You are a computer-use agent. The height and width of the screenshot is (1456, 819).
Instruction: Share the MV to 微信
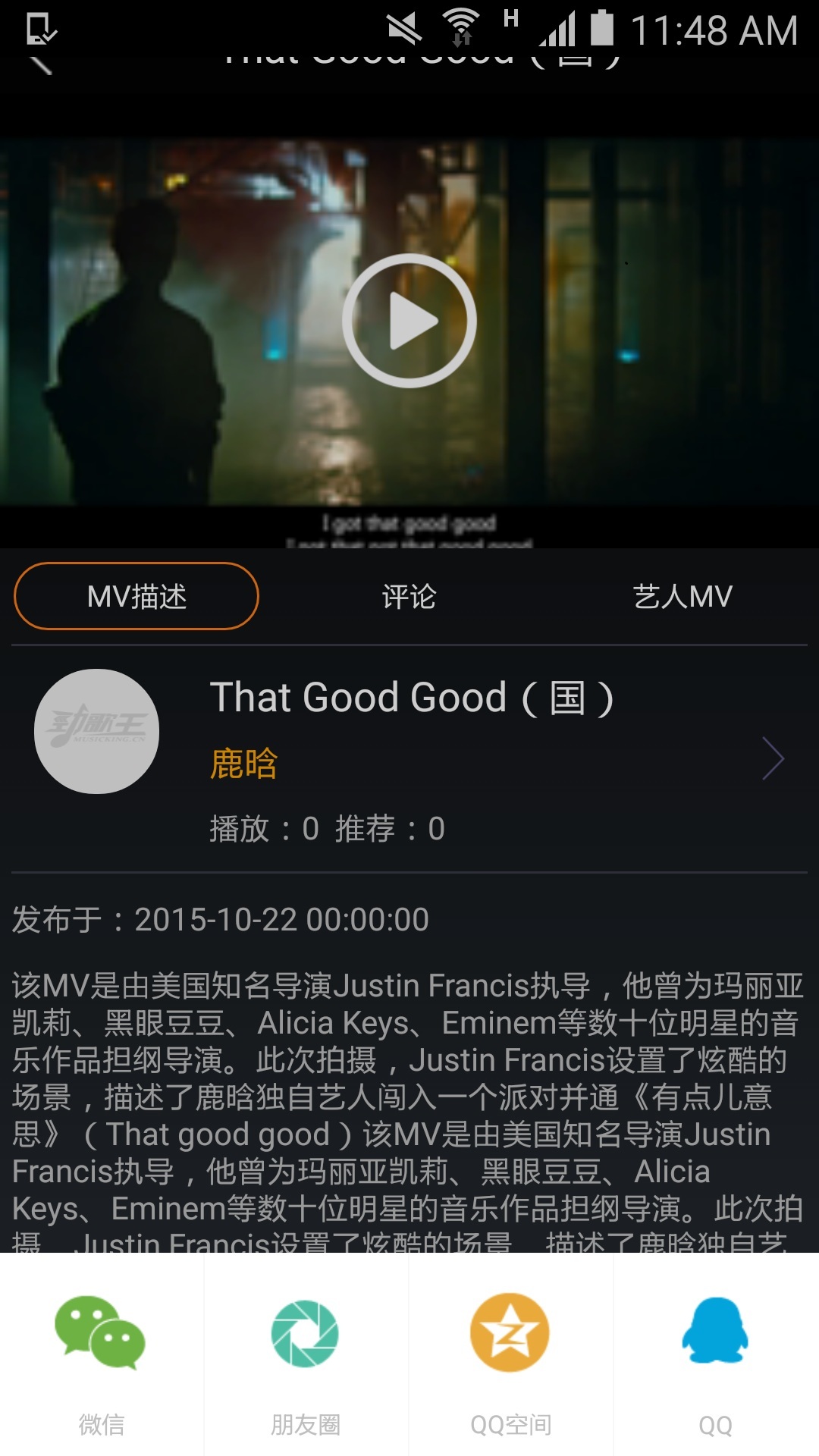pos(101,1354)
